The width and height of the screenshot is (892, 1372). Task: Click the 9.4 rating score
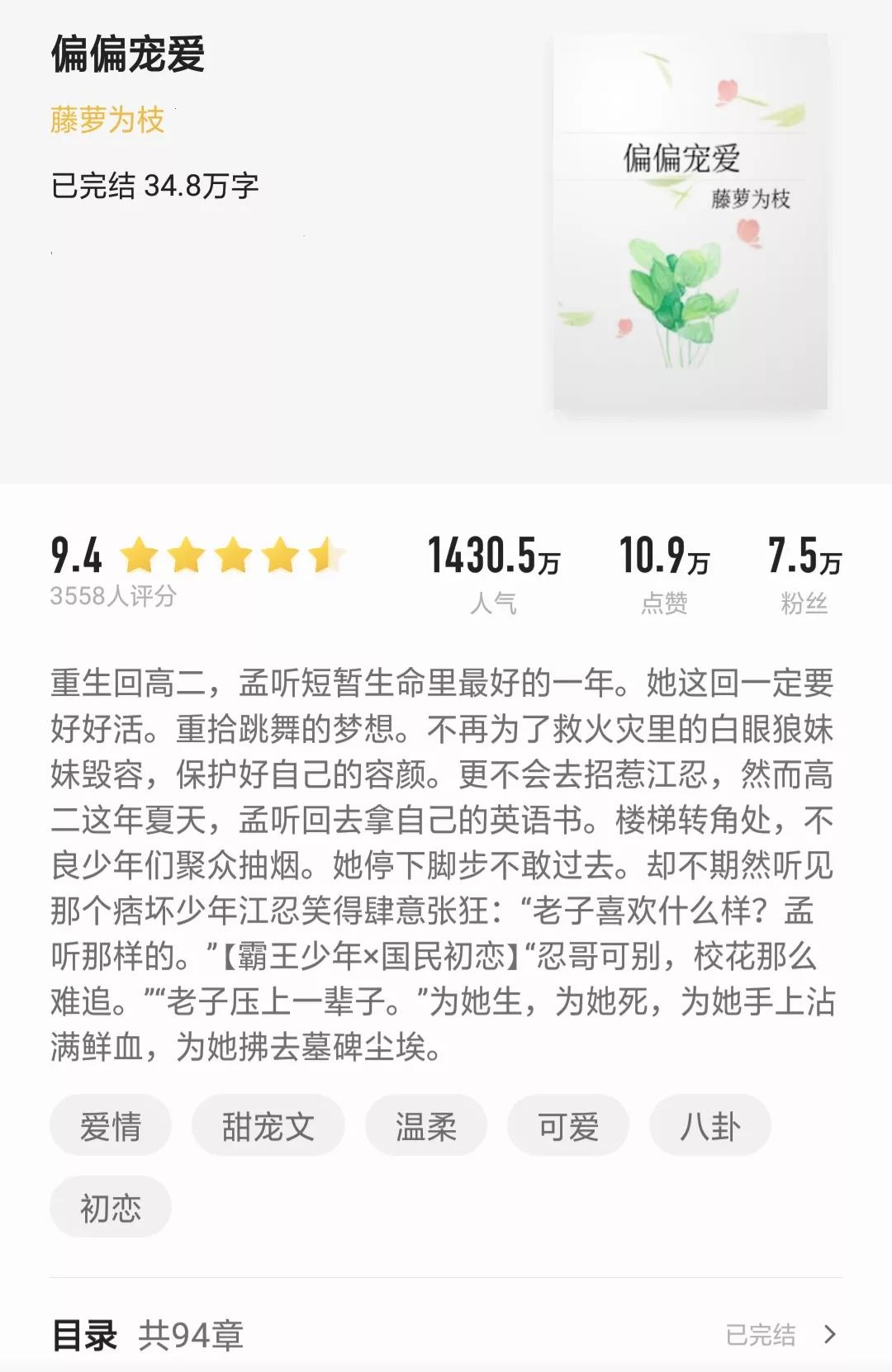pyautogui.click(x=76, y=556)
